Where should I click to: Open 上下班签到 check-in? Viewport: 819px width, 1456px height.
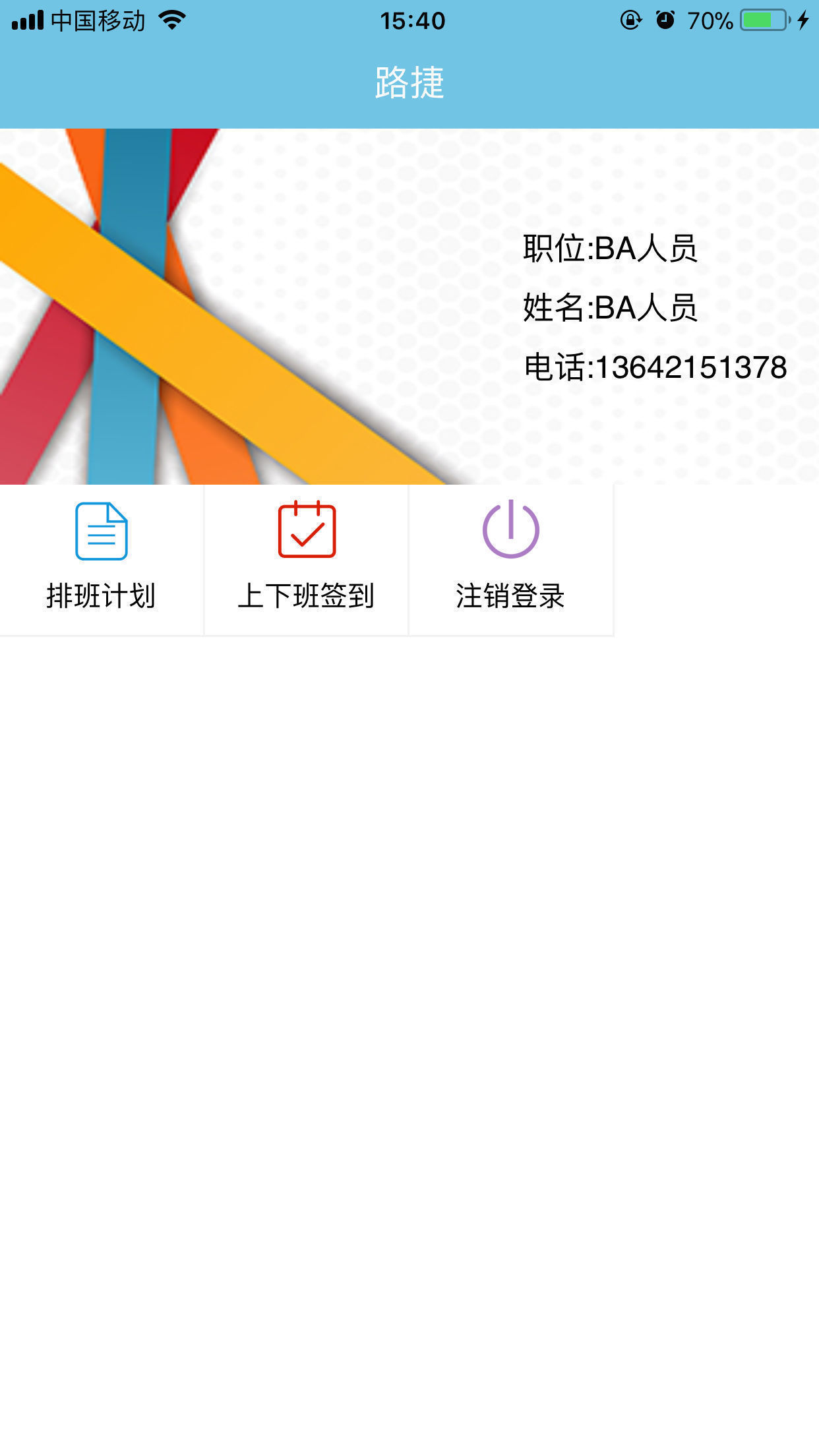[x=307, y=559]
